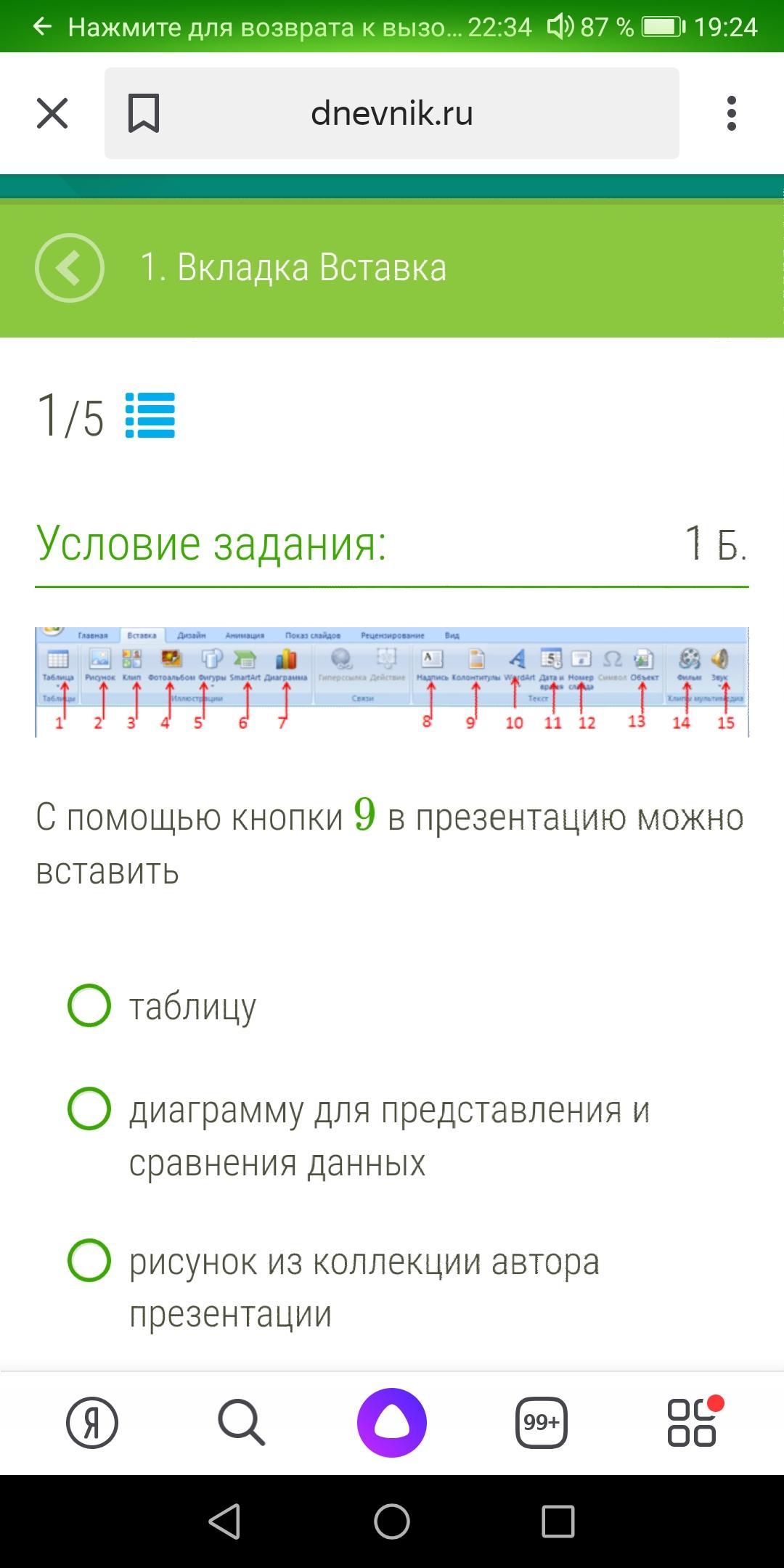784x1568 pixels.
Task: Open search in the bottom bar
Action: point(242,1423)
